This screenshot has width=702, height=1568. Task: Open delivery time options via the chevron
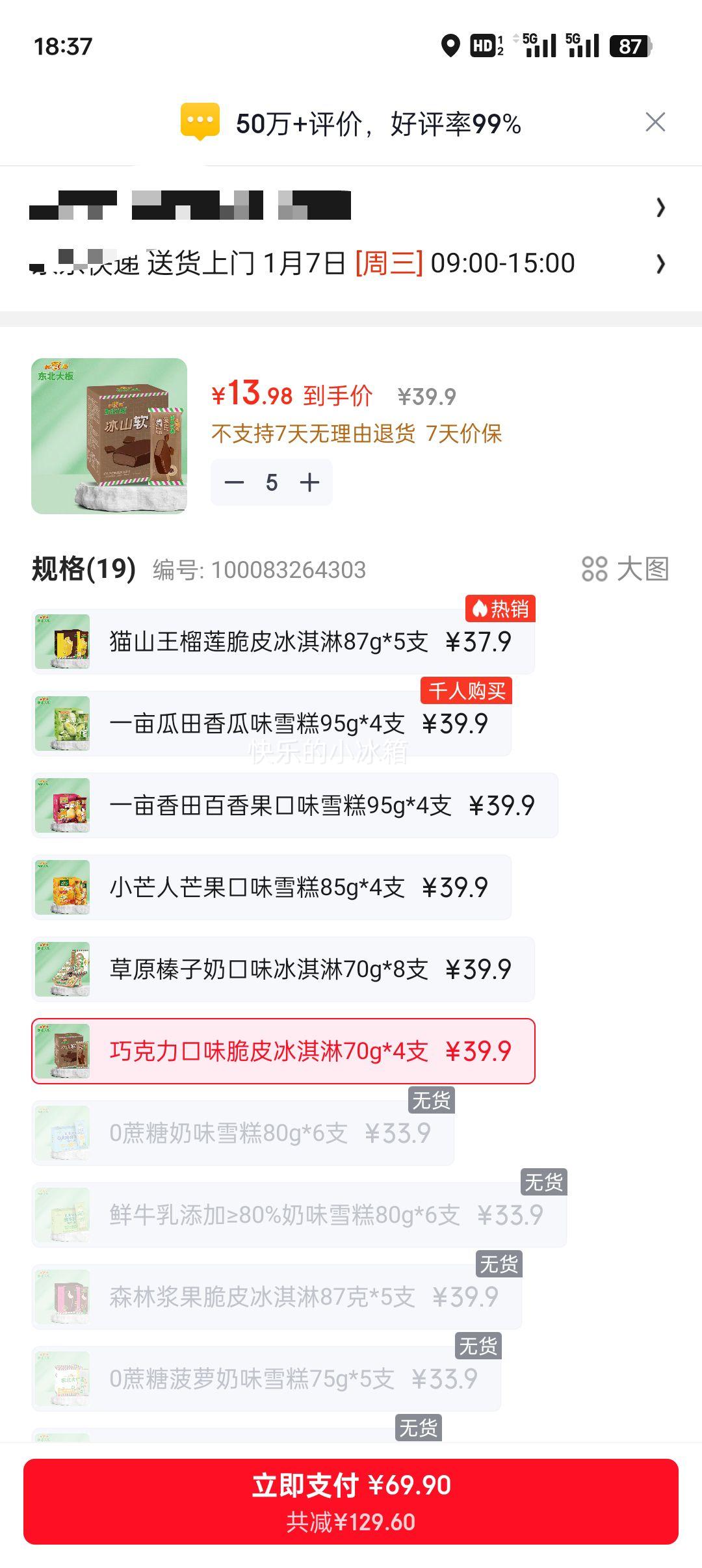[661, 264]
